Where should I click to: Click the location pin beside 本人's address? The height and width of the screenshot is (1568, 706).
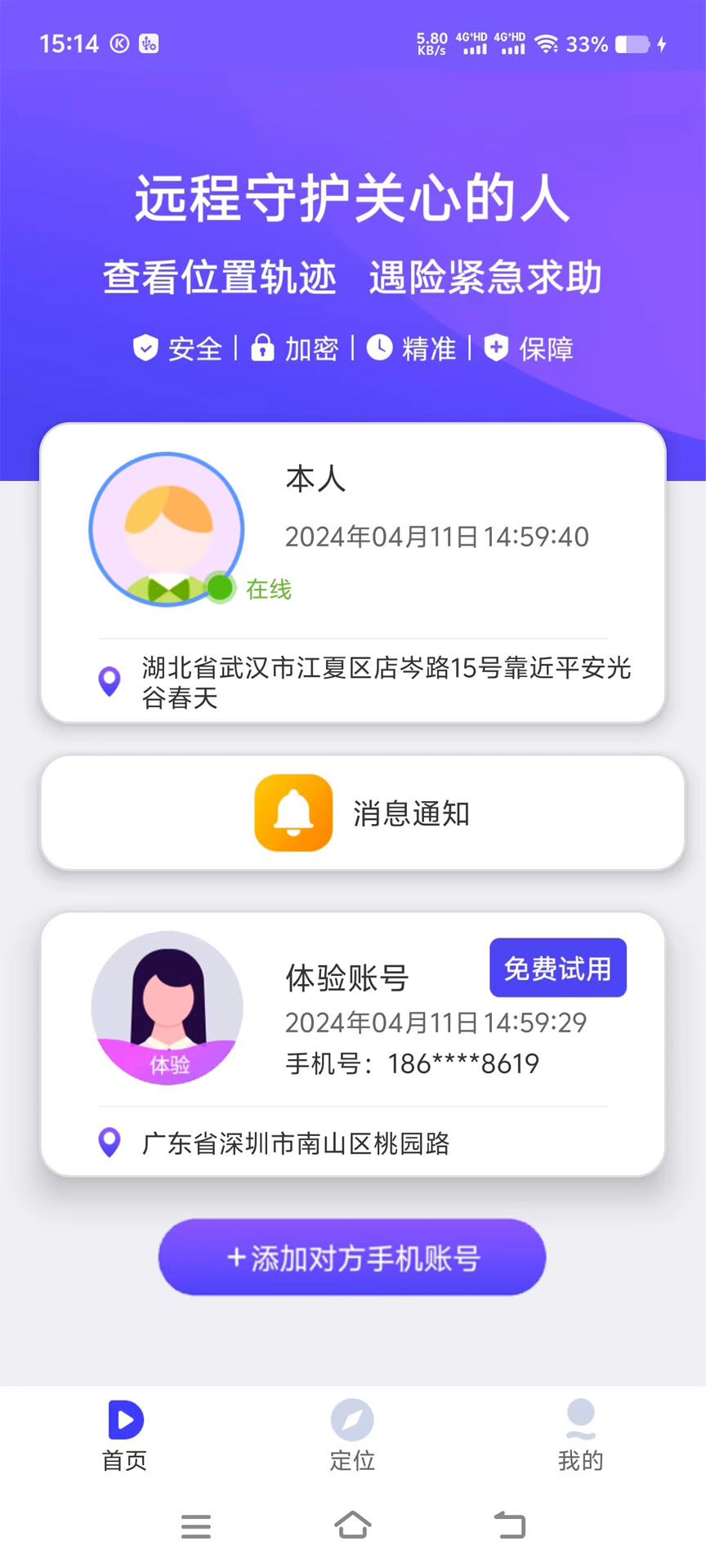[109, 679]
